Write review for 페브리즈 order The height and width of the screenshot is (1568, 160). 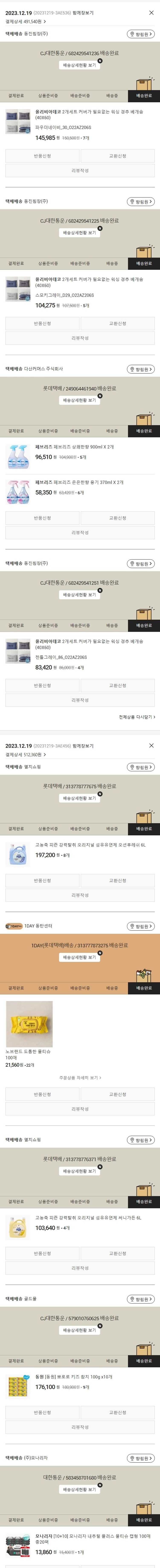[80, 533]
